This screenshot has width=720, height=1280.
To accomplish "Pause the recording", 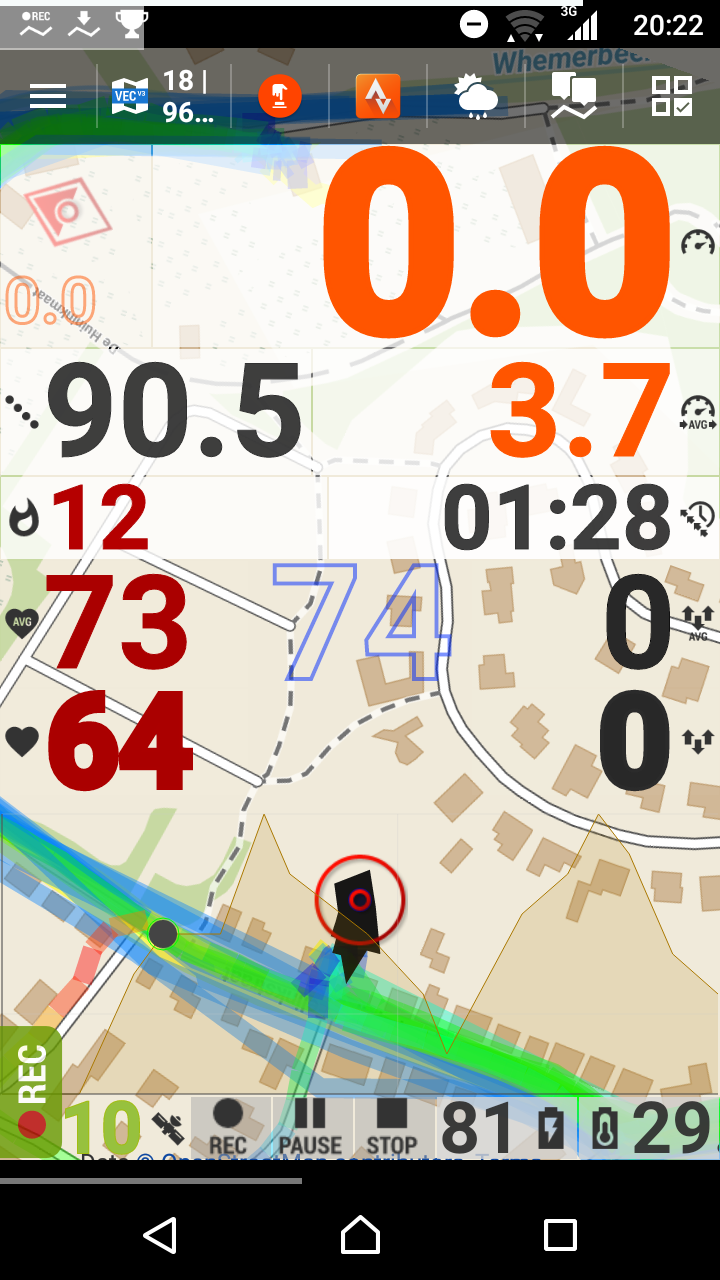I will click(x=310, y=1126).
